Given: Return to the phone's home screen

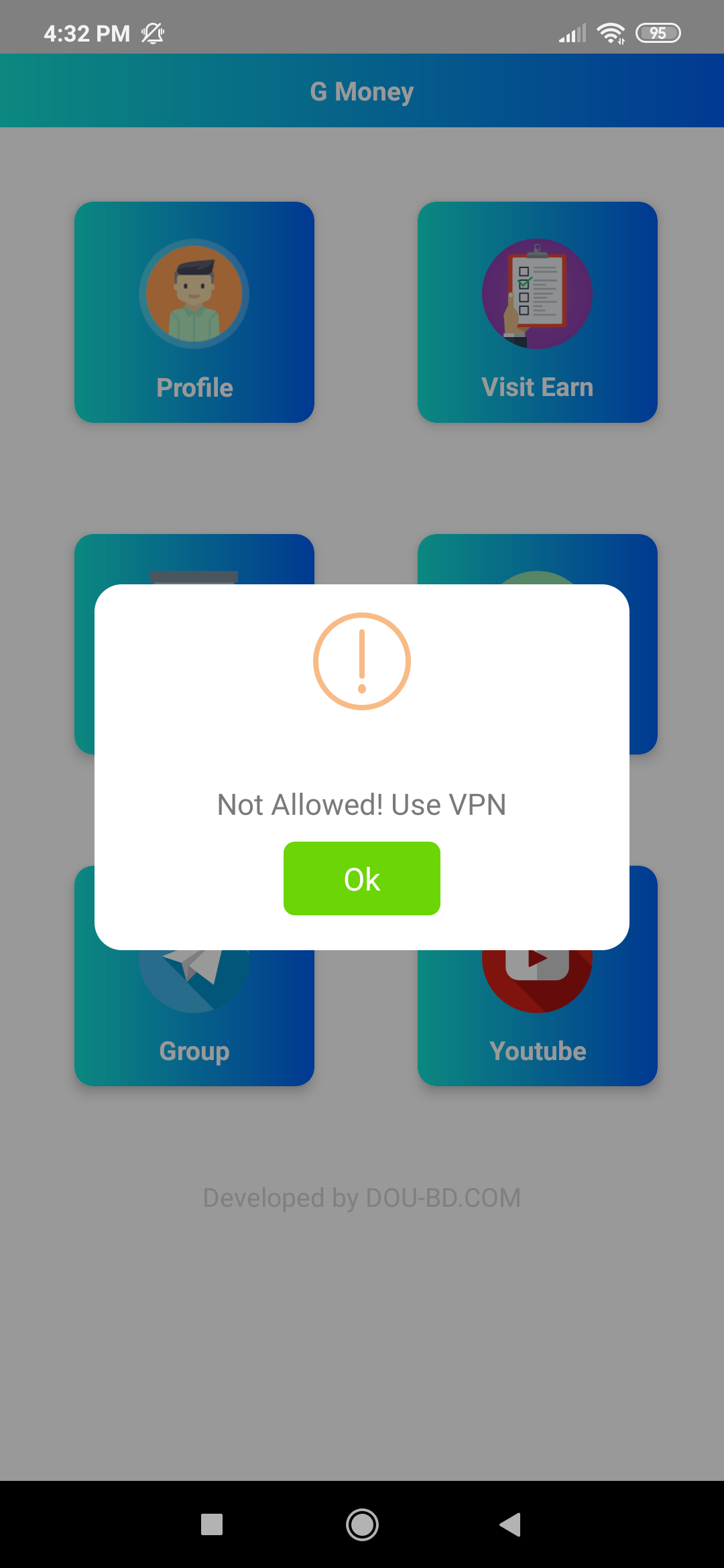Looking at the screenshot, I should point(362,1524).
